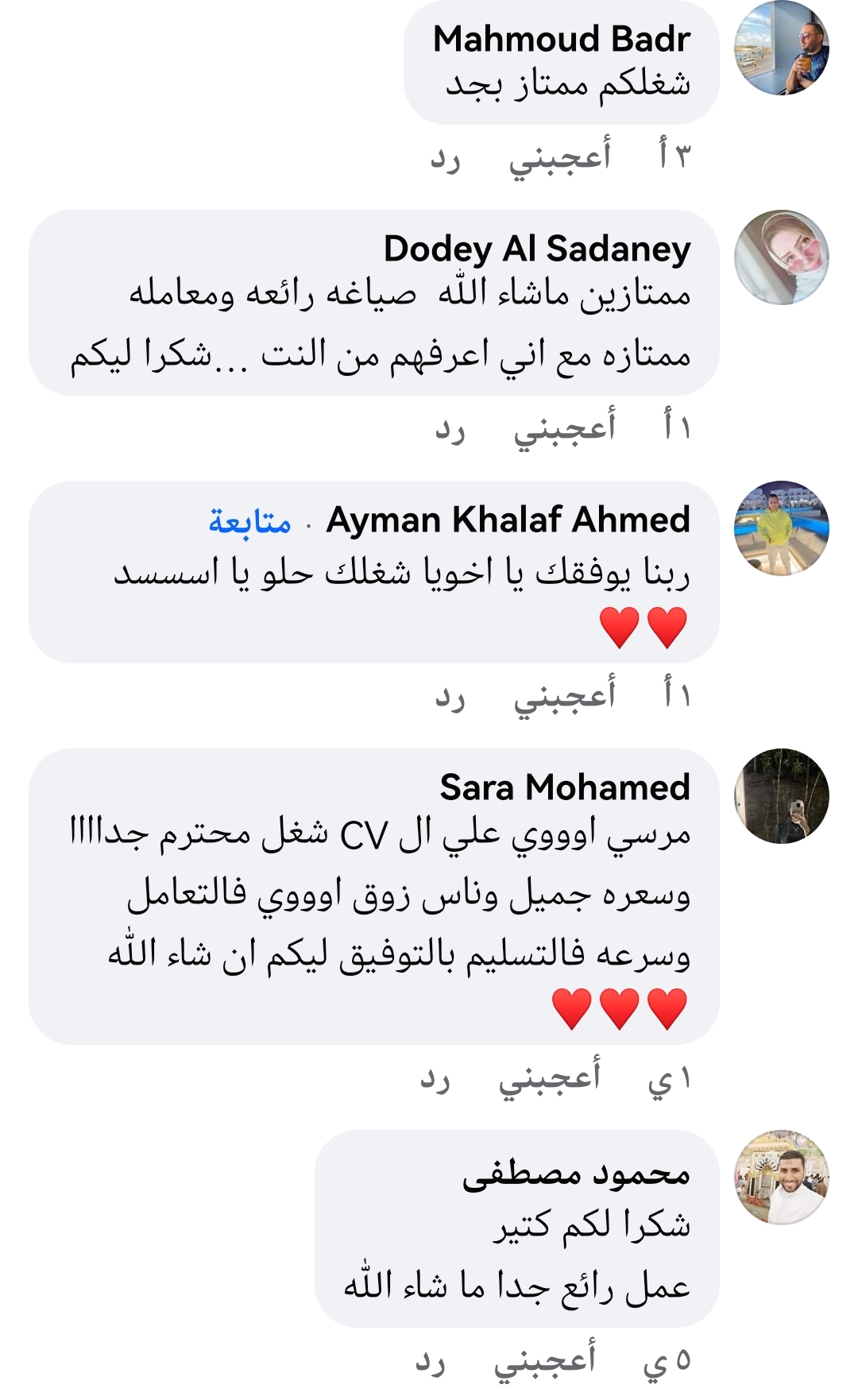The width and height of the screenshot is (858, 1400).
Task: Open Mahmoud Badr's profile picture
Action: [781, 48]
